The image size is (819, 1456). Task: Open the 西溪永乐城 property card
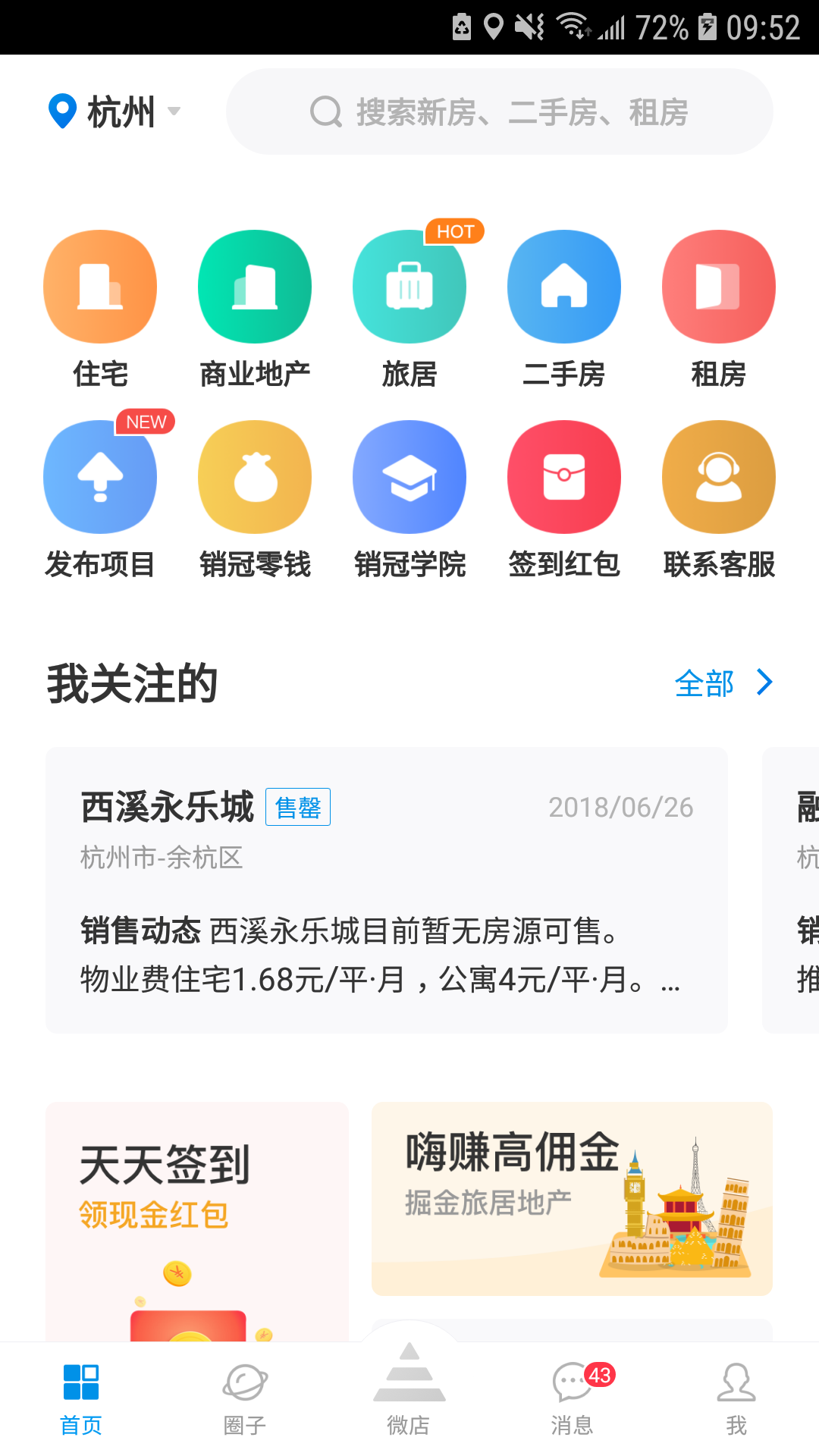(387, 889)
